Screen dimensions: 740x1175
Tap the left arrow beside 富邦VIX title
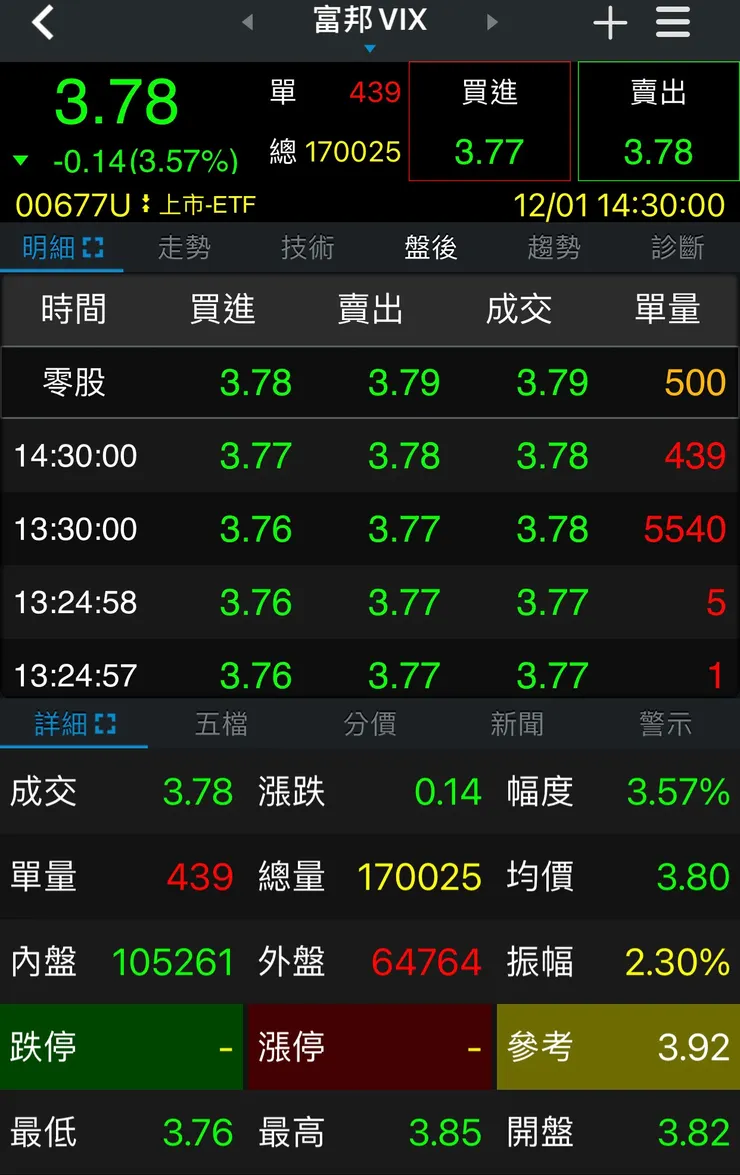[x=247, y=21]
